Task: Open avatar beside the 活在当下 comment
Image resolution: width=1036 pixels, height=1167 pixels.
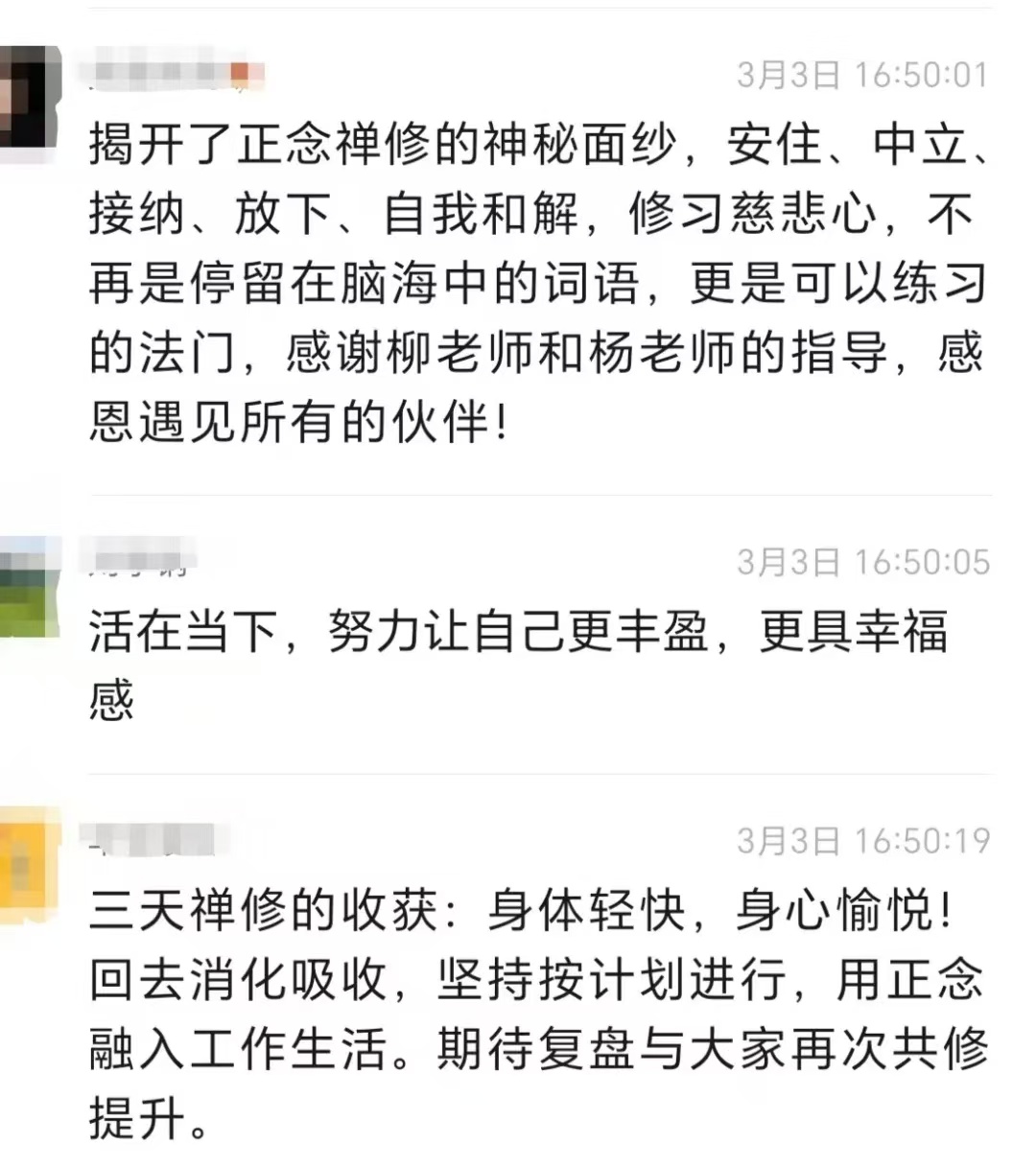Action: pyautogui.click(x=29, y=587)
